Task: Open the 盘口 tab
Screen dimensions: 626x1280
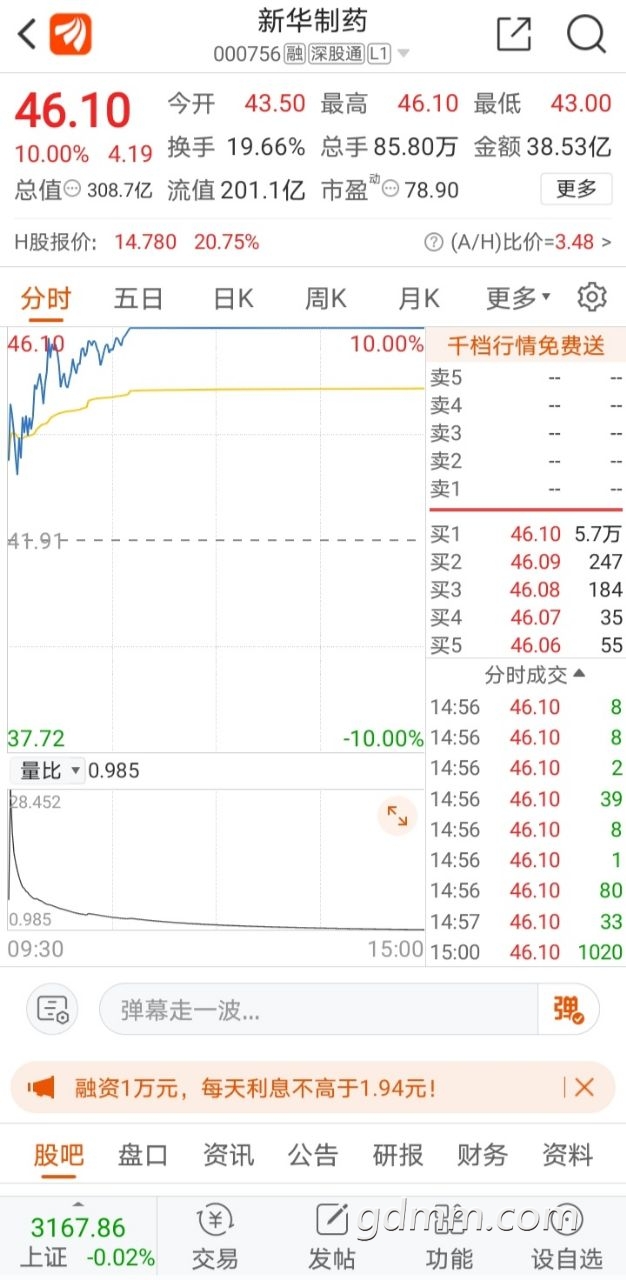Action: [143, 1156]
